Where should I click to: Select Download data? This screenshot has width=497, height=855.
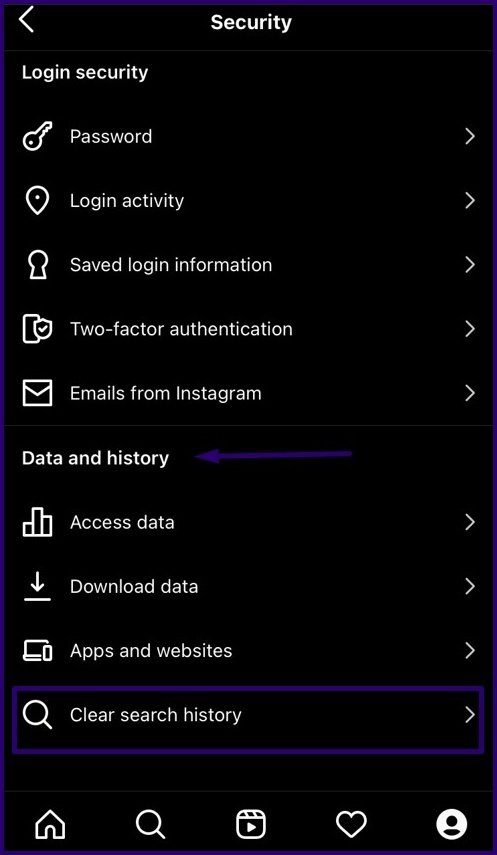pos(248,587)
